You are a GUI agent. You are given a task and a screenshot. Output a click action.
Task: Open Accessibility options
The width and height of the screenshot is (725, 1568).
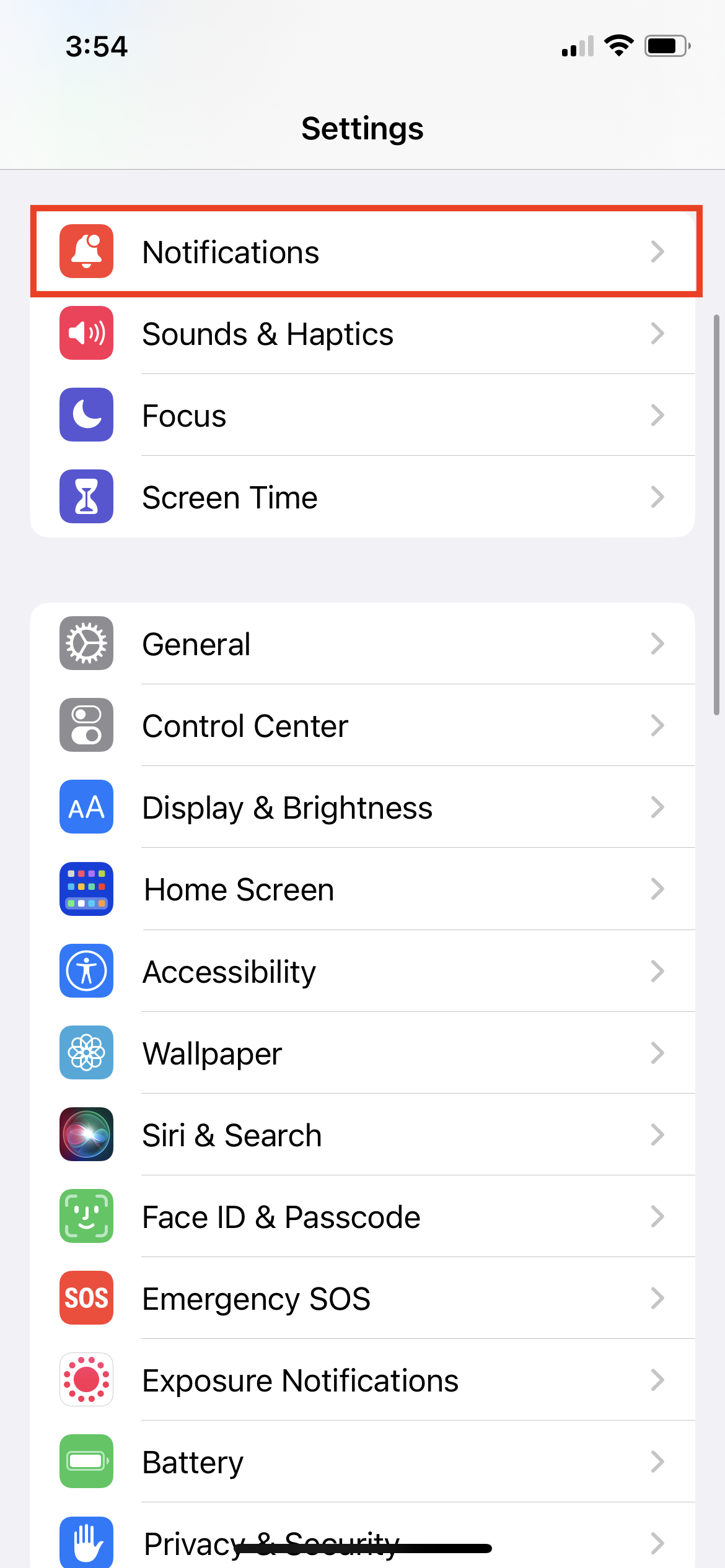(x=362, y=971)
